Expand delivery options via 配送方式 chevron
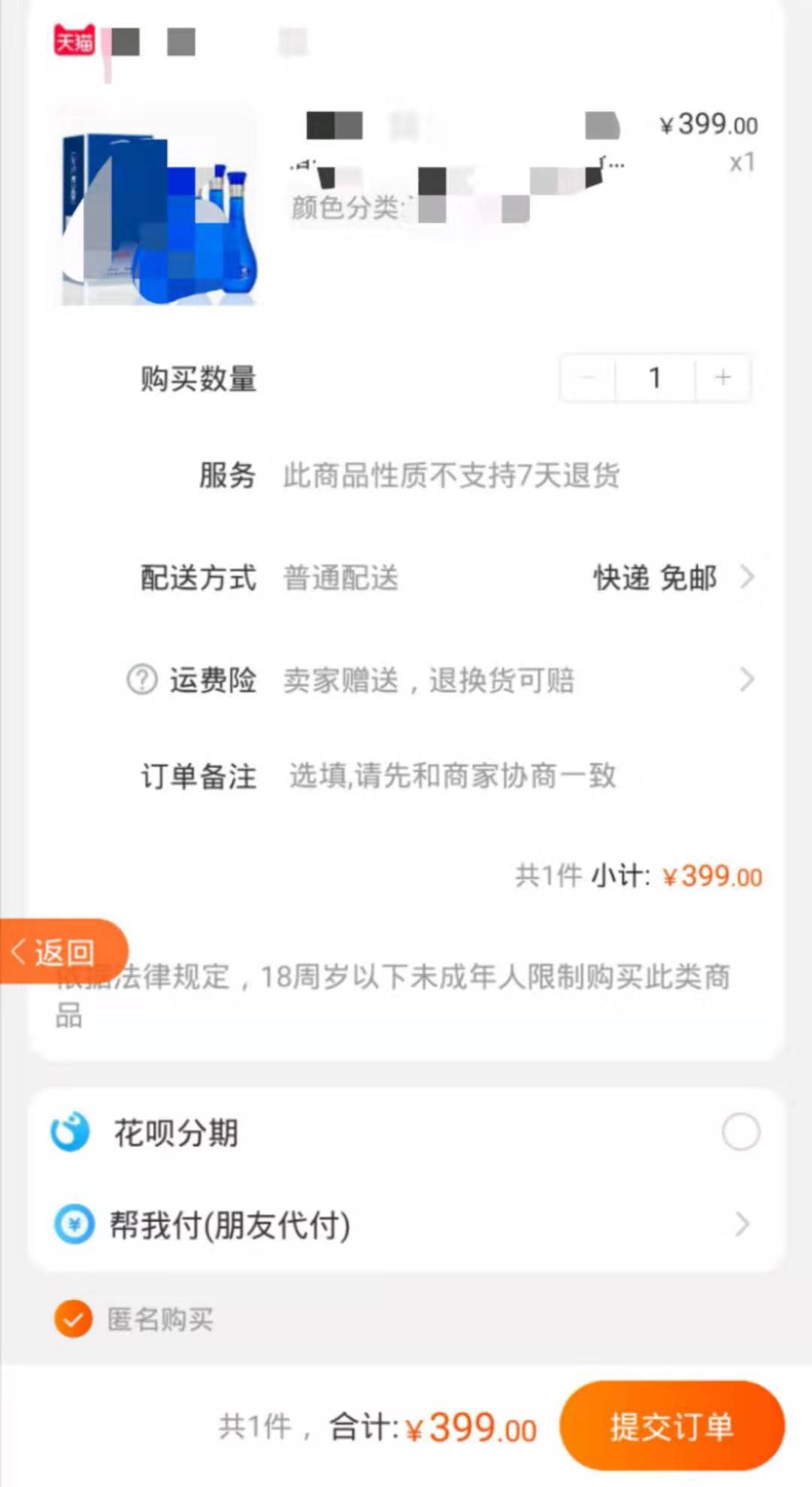Image resolution: width=812 pixels, height=1487 pixels. pyautogui.click(x=747, y=578)
